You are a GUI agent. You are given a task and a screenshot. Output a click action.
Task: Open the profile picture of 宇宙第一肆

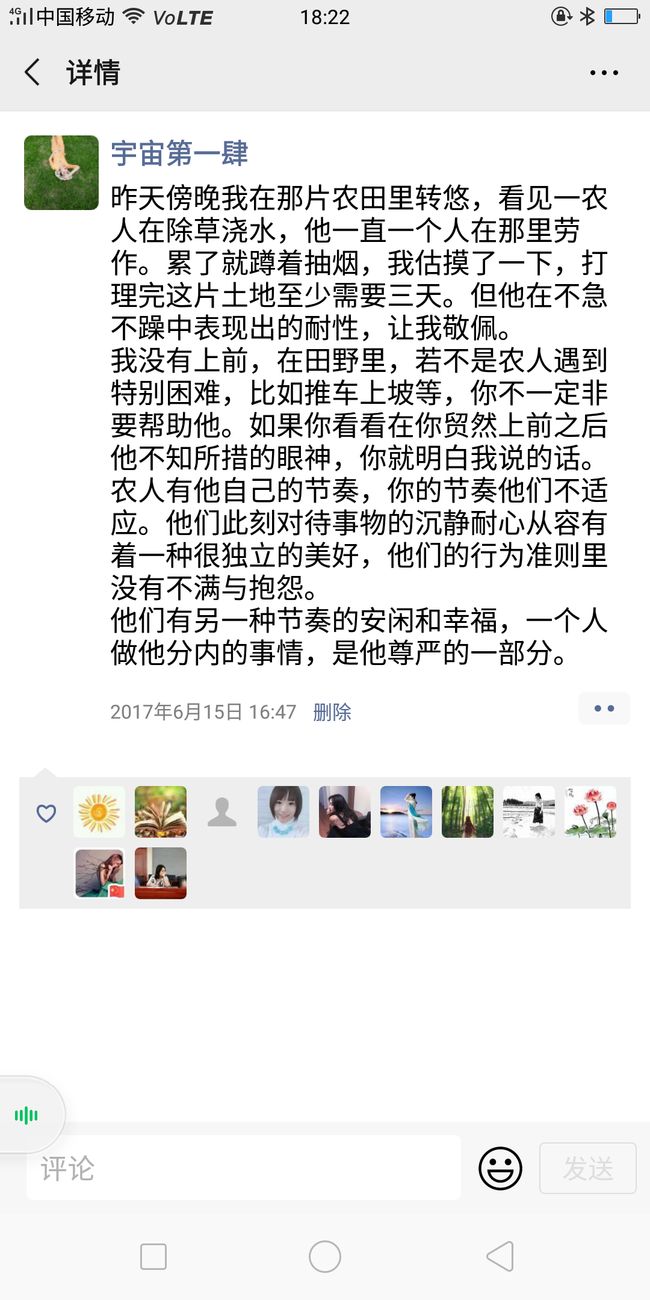(x=61, y=172)
